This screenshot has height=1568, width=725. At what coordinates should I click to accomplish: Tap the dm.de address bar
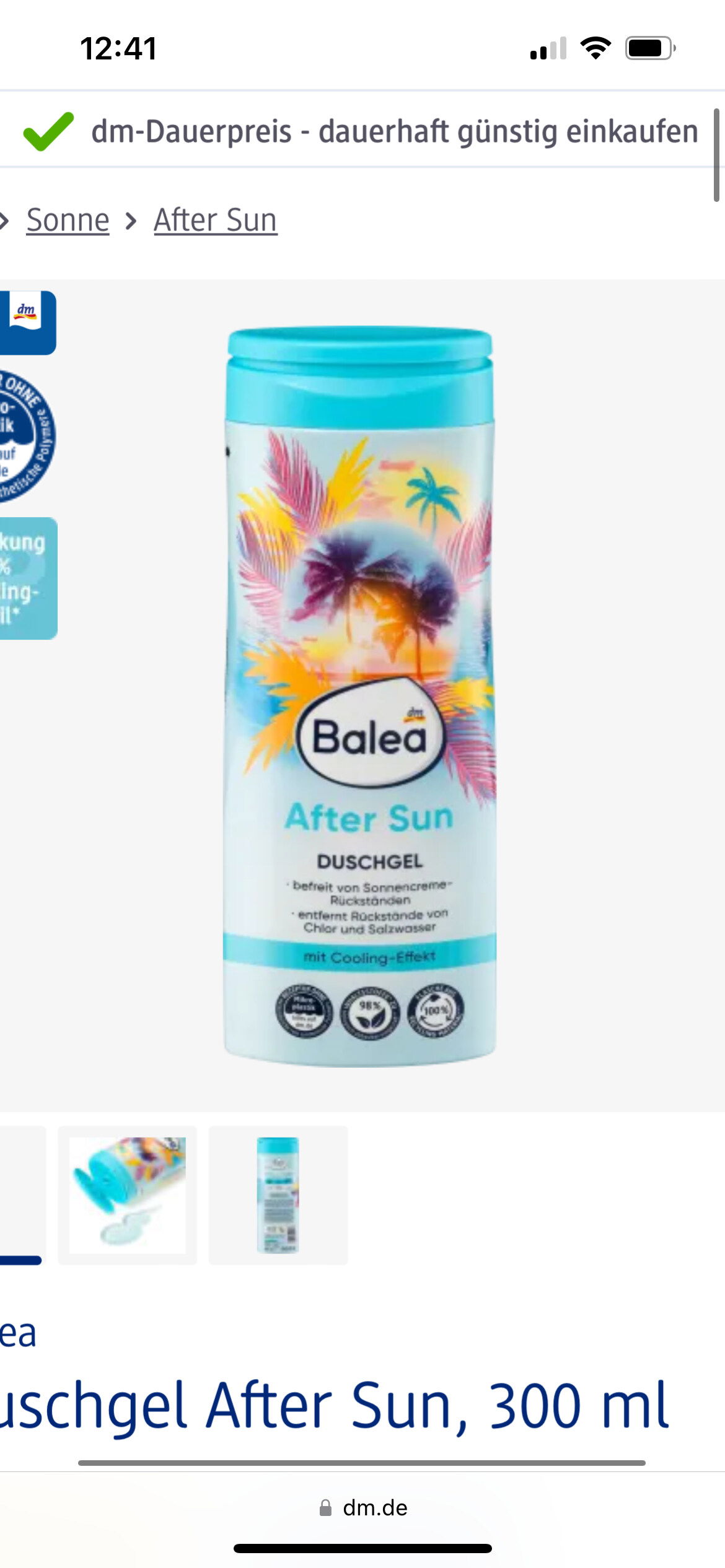(362, 1508)
